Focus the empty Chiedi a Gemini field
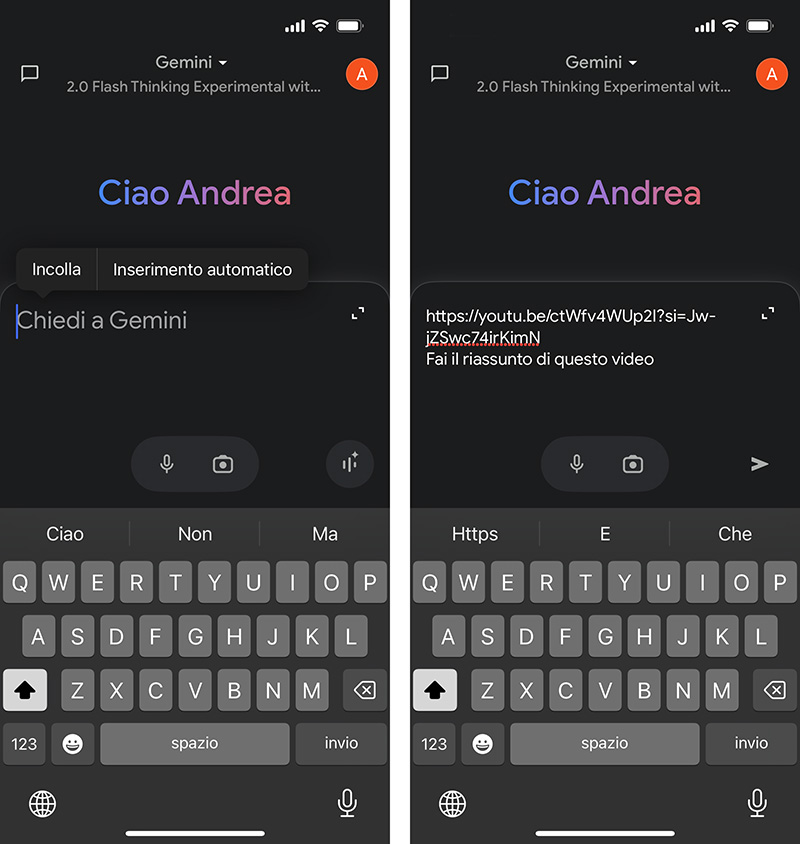 pyautogui.click(x=180, y=321)
